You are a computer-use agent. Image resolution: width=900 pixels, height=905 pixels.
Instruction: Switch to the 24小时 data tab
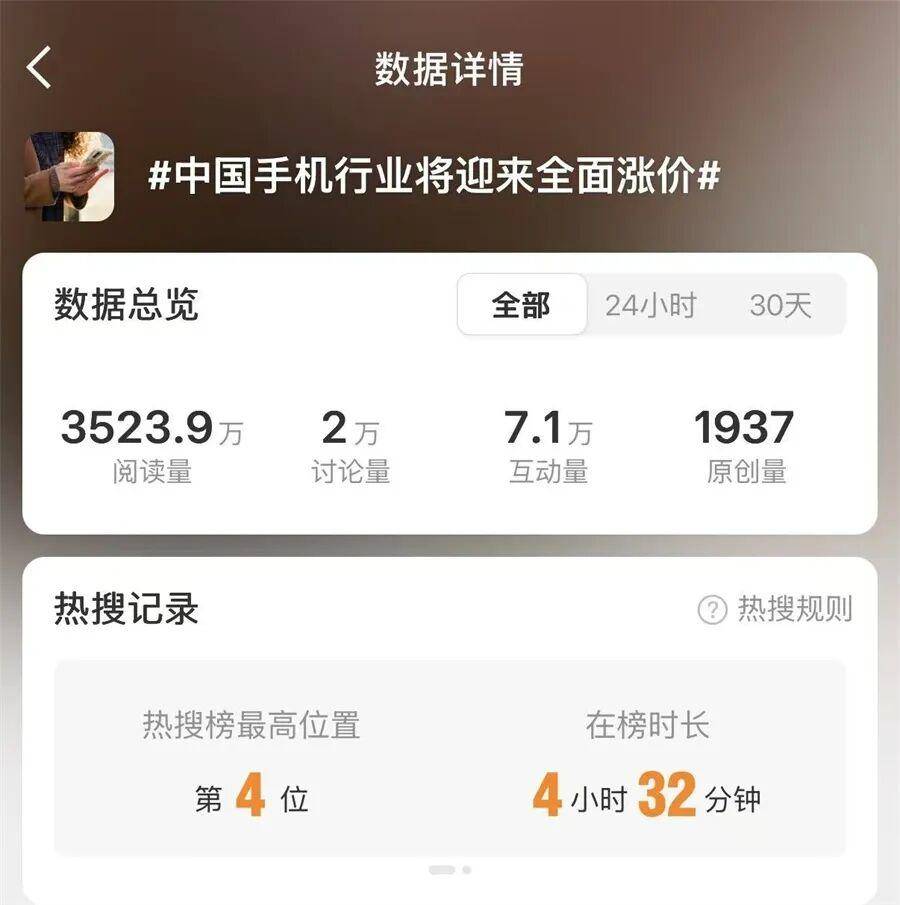click(650, 305)
